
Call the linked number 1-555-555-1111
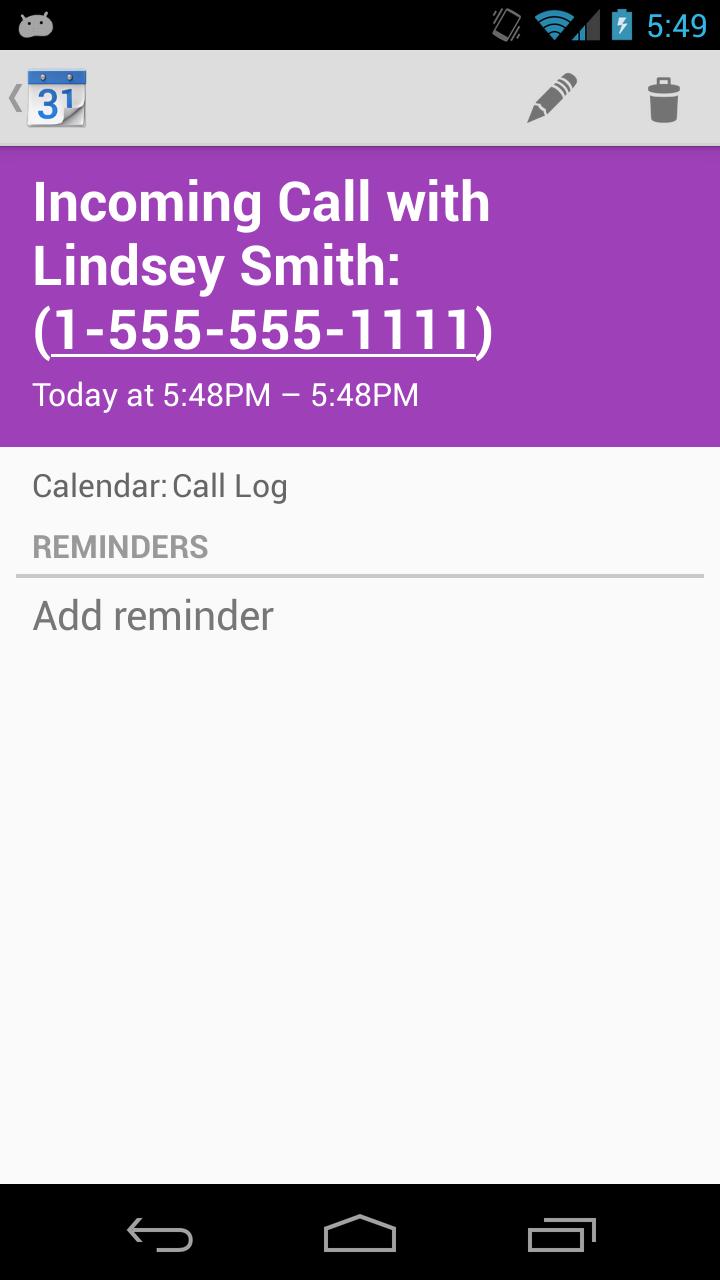click(x=262, y=331)
